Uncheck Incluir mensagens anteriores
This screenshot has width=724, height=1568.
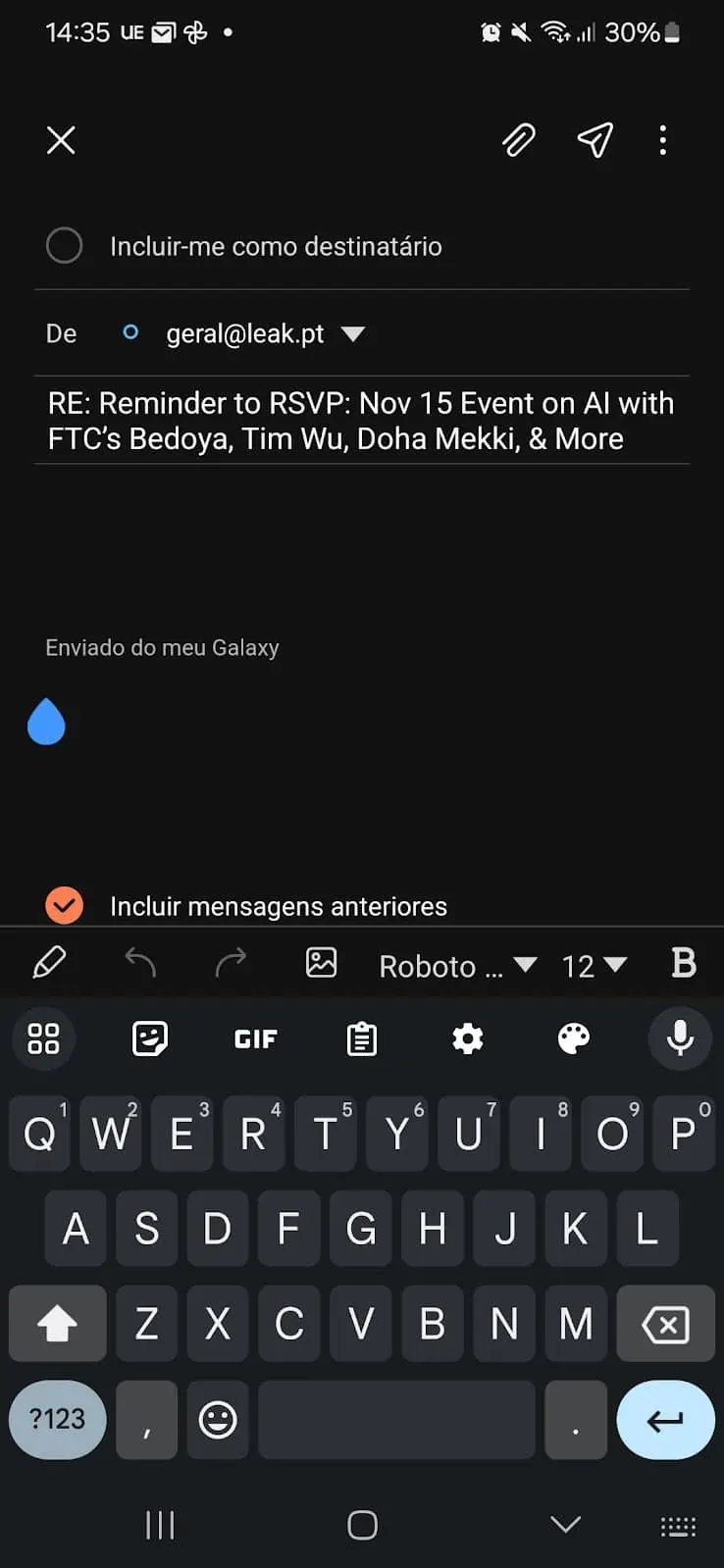65,905
